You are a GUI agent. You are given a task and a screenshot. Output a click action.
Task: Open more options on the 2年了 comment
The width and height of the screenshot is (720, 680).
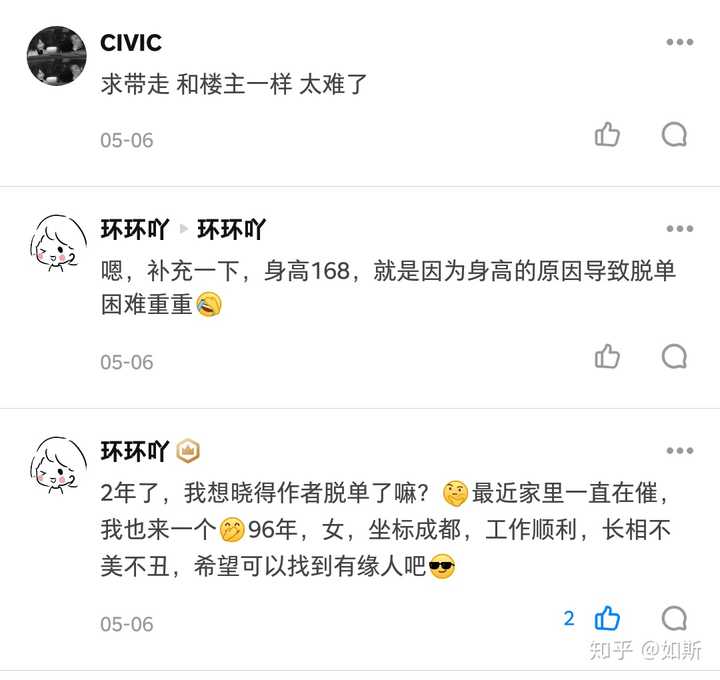[679, 451]
